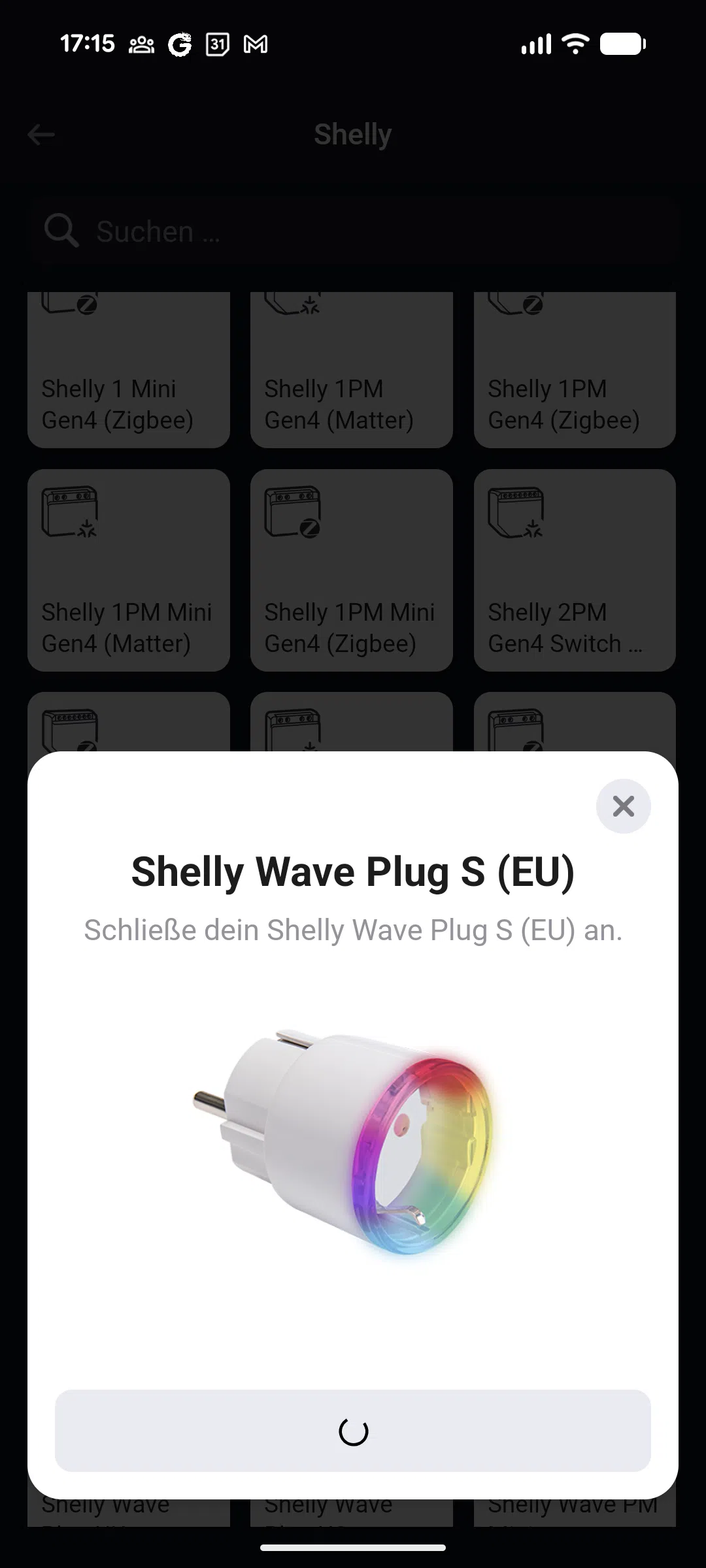Close the Shelly Wave Plug S dialog
The width and height of the screenshot is (706, 1568).
623,806
